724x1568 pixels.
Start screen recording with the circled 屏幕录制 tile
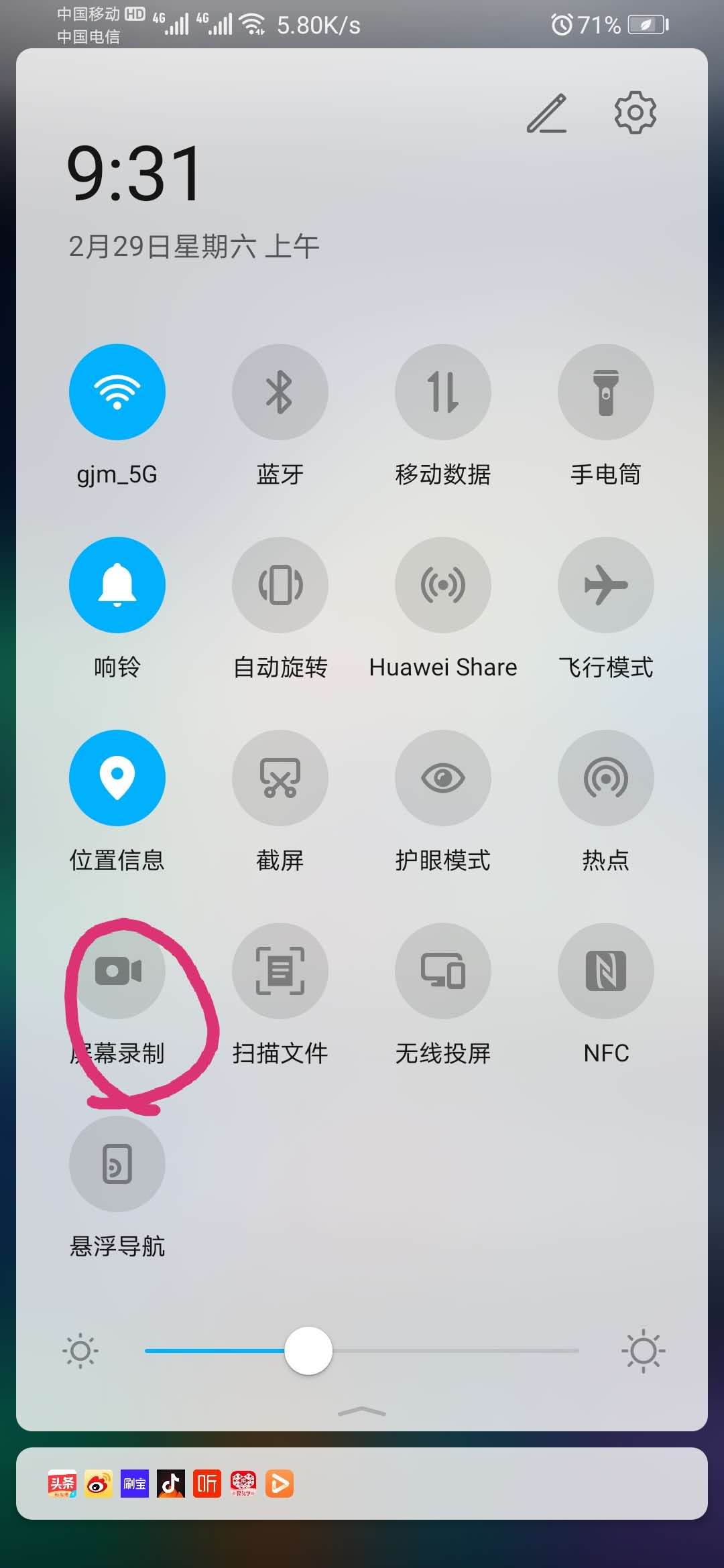pos(117,971)
